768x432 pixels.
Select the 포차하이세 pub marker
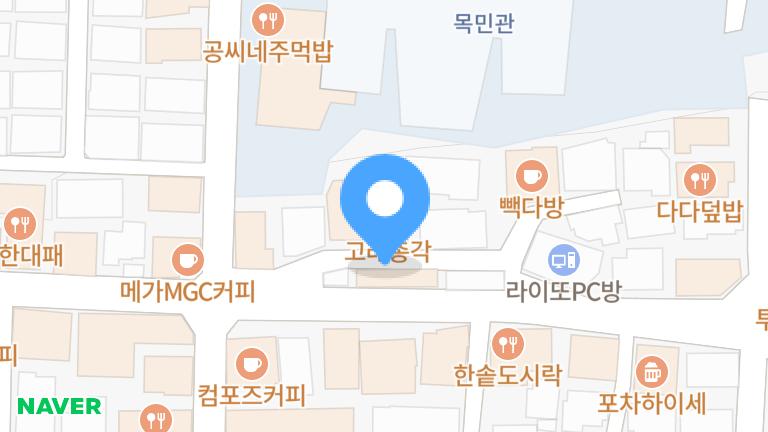click(651, 373)
